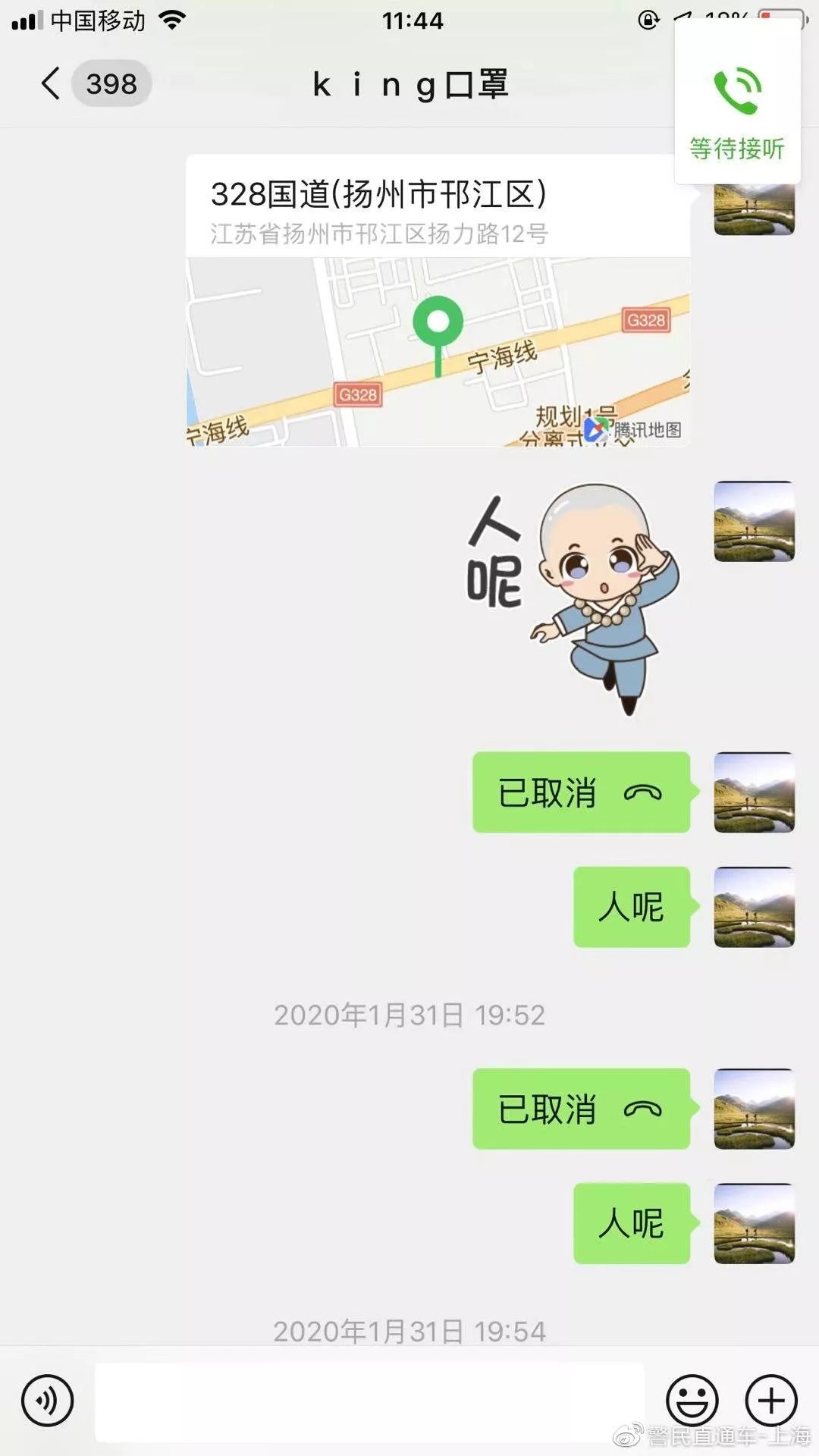The height and width of the screenshot is (1456, 819).
Task: Go back to the chat list
Action: point(52,83)
